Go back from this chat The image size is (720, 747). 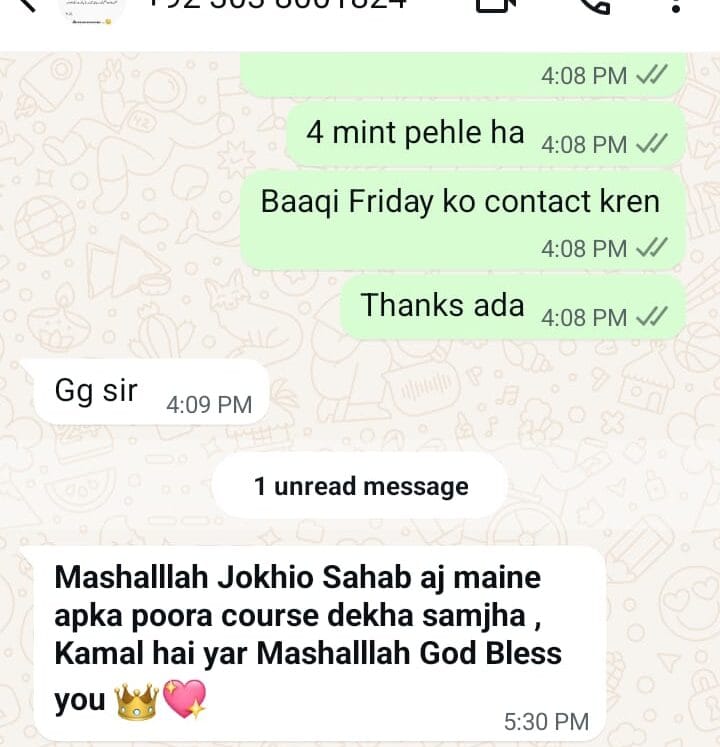point(30,4)
